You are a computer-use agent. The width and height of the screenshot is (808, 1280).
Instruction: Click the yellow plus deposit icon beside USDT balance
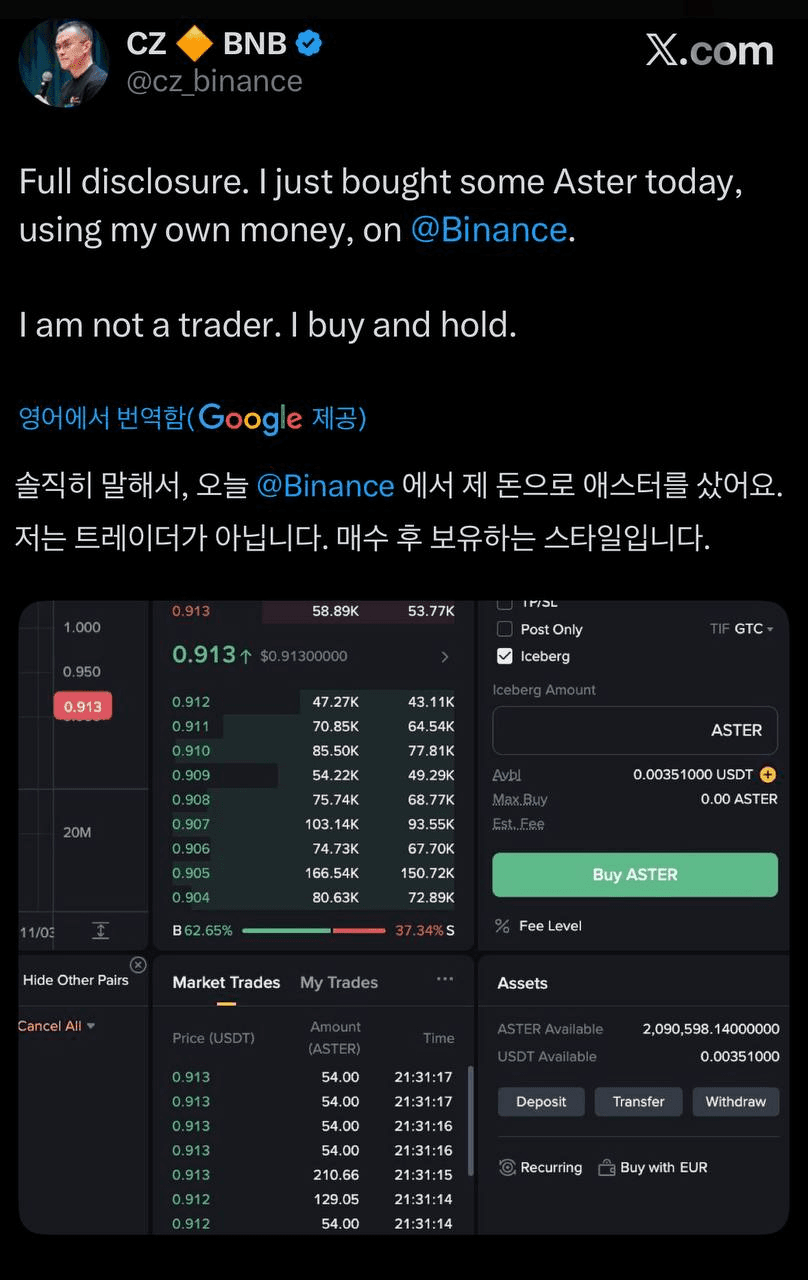click(767, 774)
